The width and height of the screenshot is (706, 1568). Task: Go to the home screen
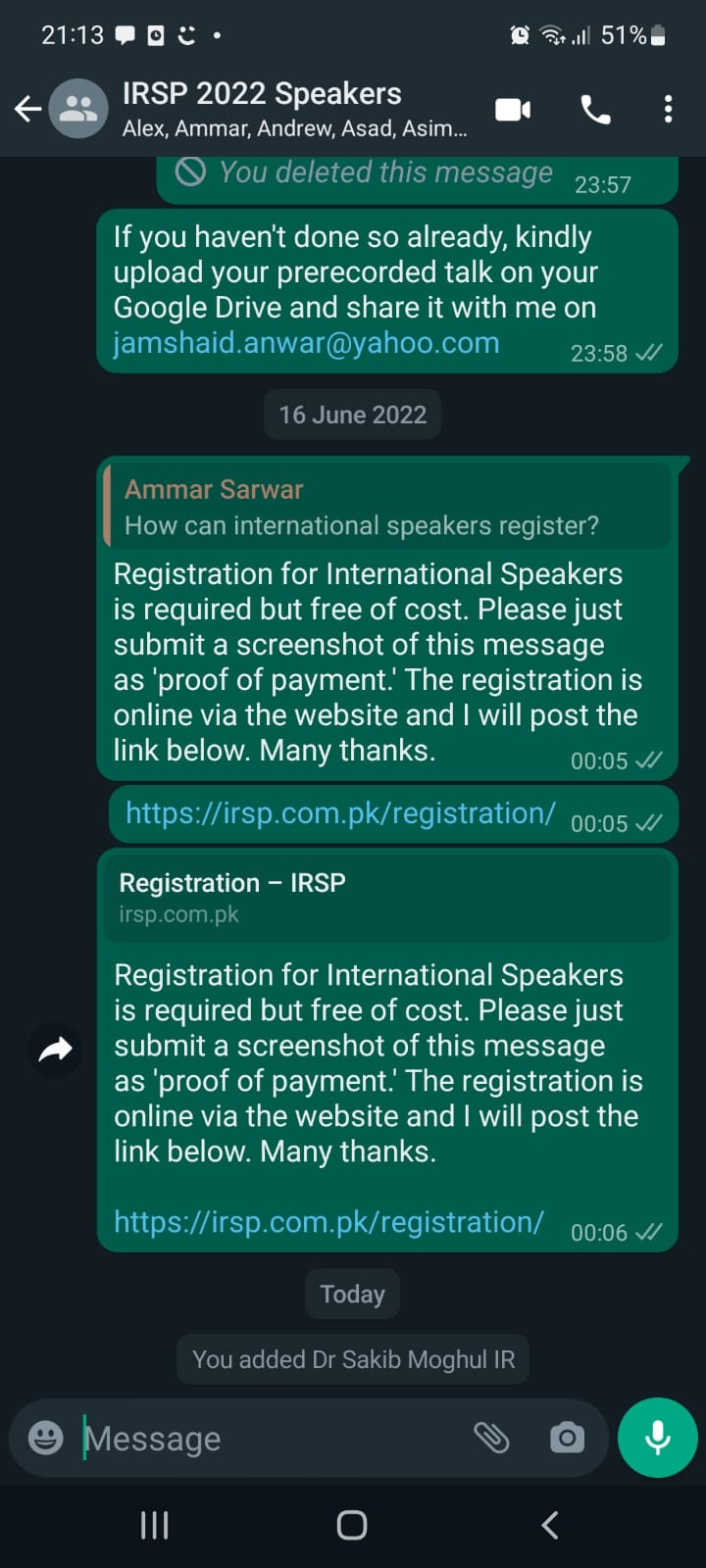(x=352, y=1525)
